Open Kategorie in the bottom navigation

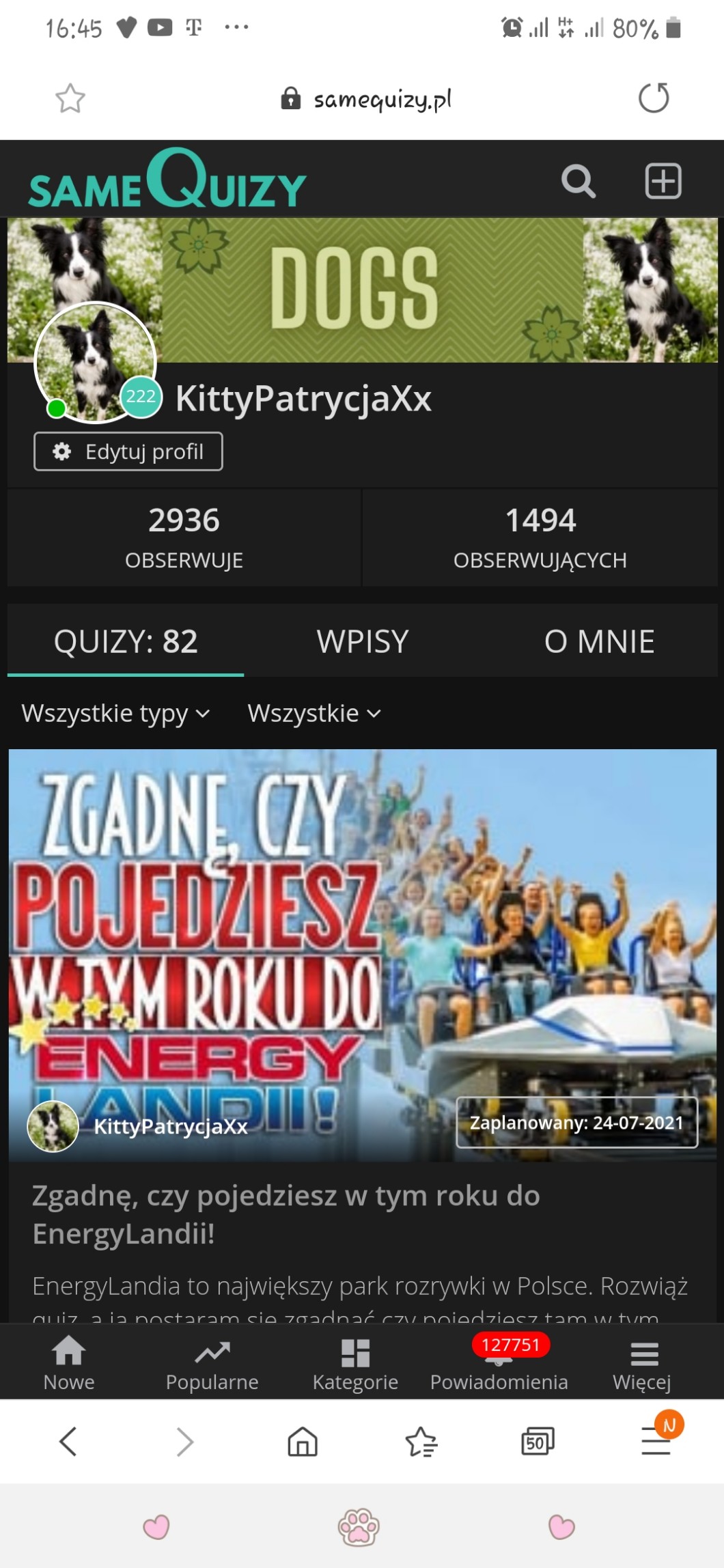point(355,1364)
